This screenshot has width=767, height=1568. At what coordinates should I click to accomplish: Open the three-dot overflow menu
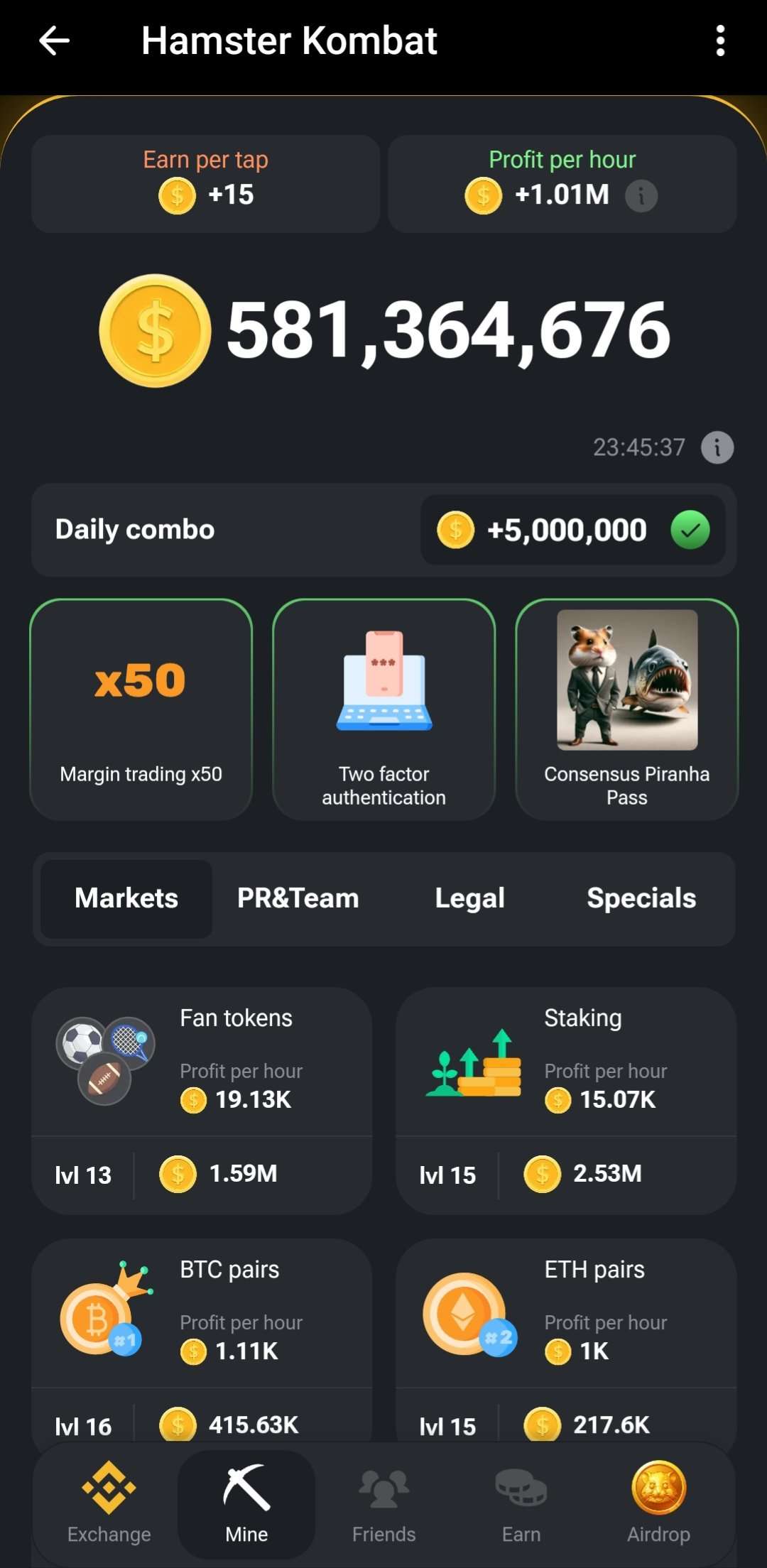coord(720,41)
